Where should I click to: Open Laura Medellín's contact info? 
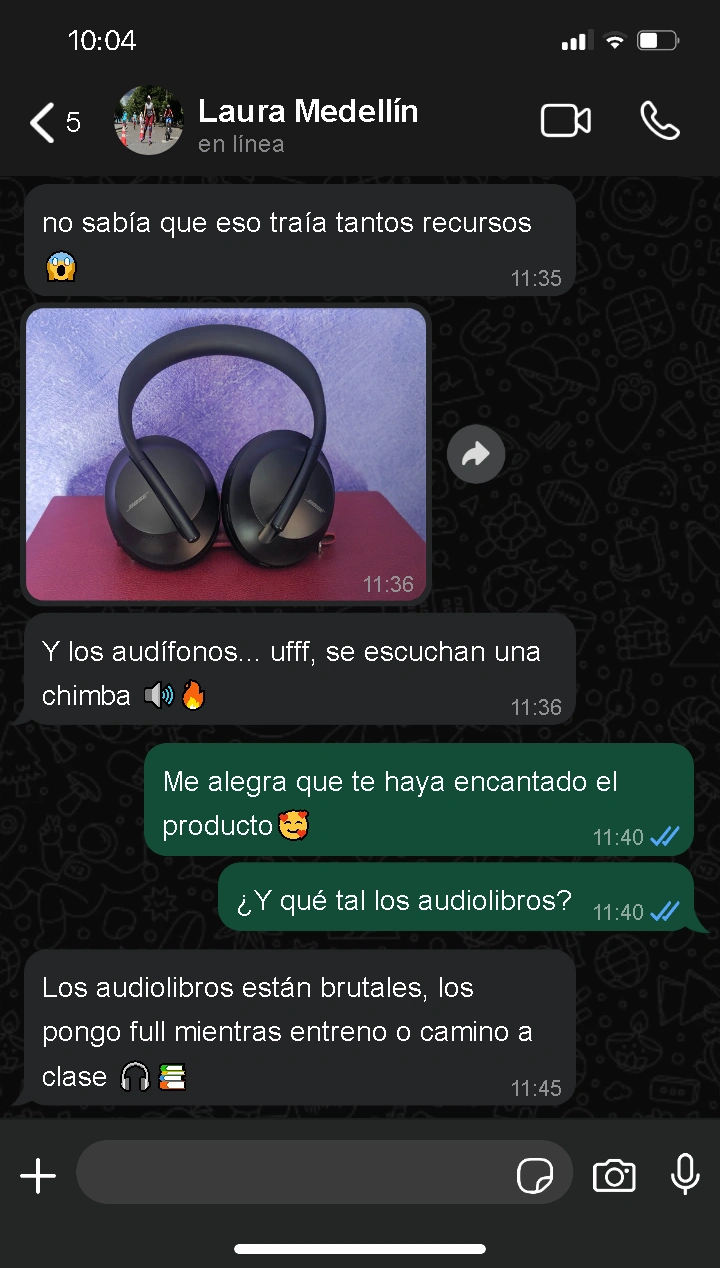point(308,124)
